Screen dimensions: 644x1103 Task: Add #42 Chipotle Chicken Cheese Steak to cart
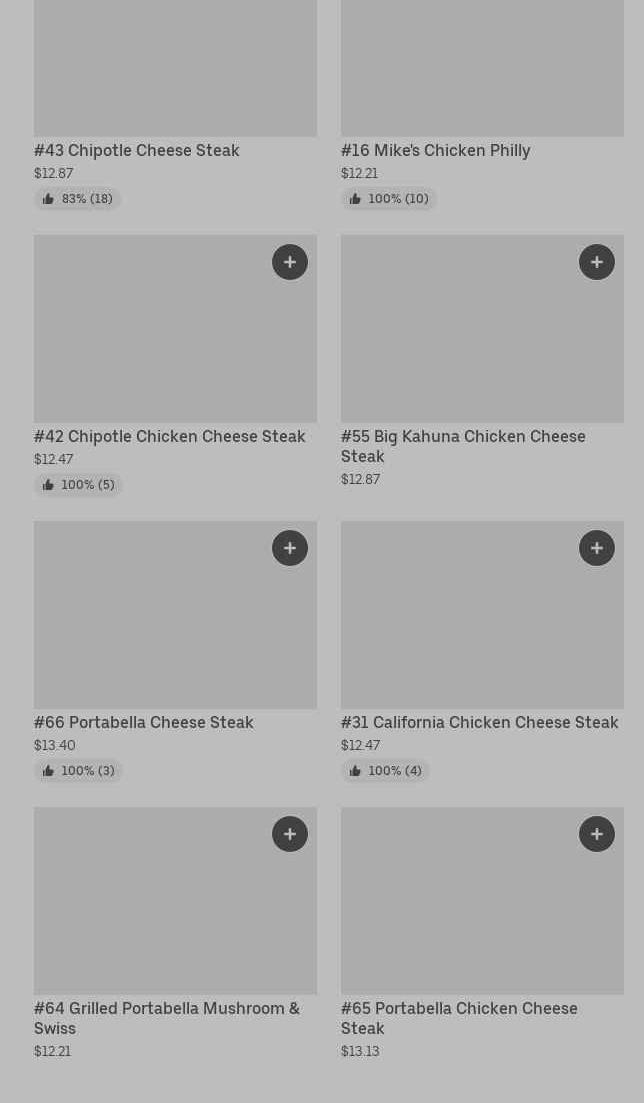(290, 262)
